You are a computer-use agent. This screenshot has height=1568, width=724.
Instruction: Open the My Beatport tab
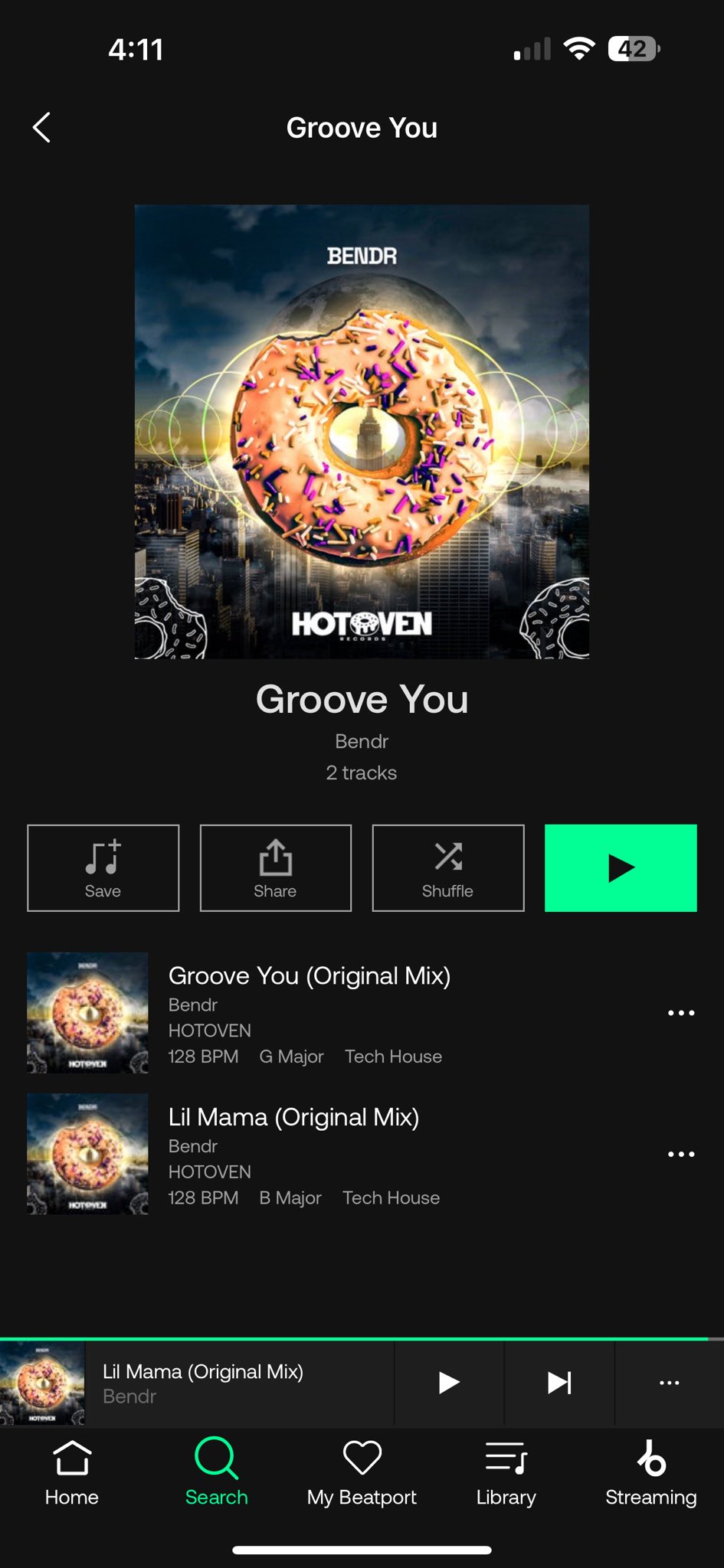click(362, 1473)
